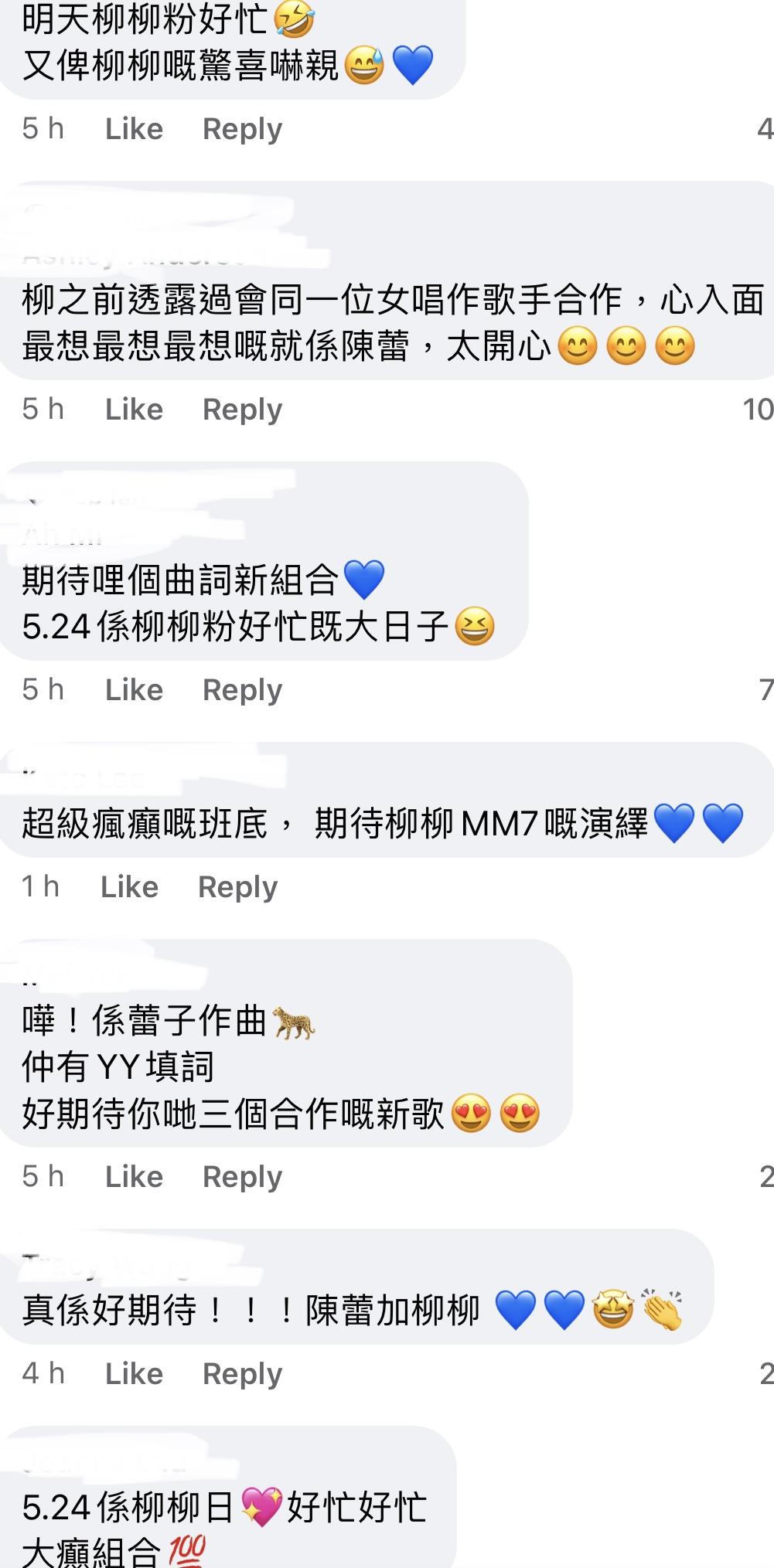Click the 4h timestamp under 真係好期待 comment
The width and height of the screenshot is (774, 1568).
[x=43, y=1374]
